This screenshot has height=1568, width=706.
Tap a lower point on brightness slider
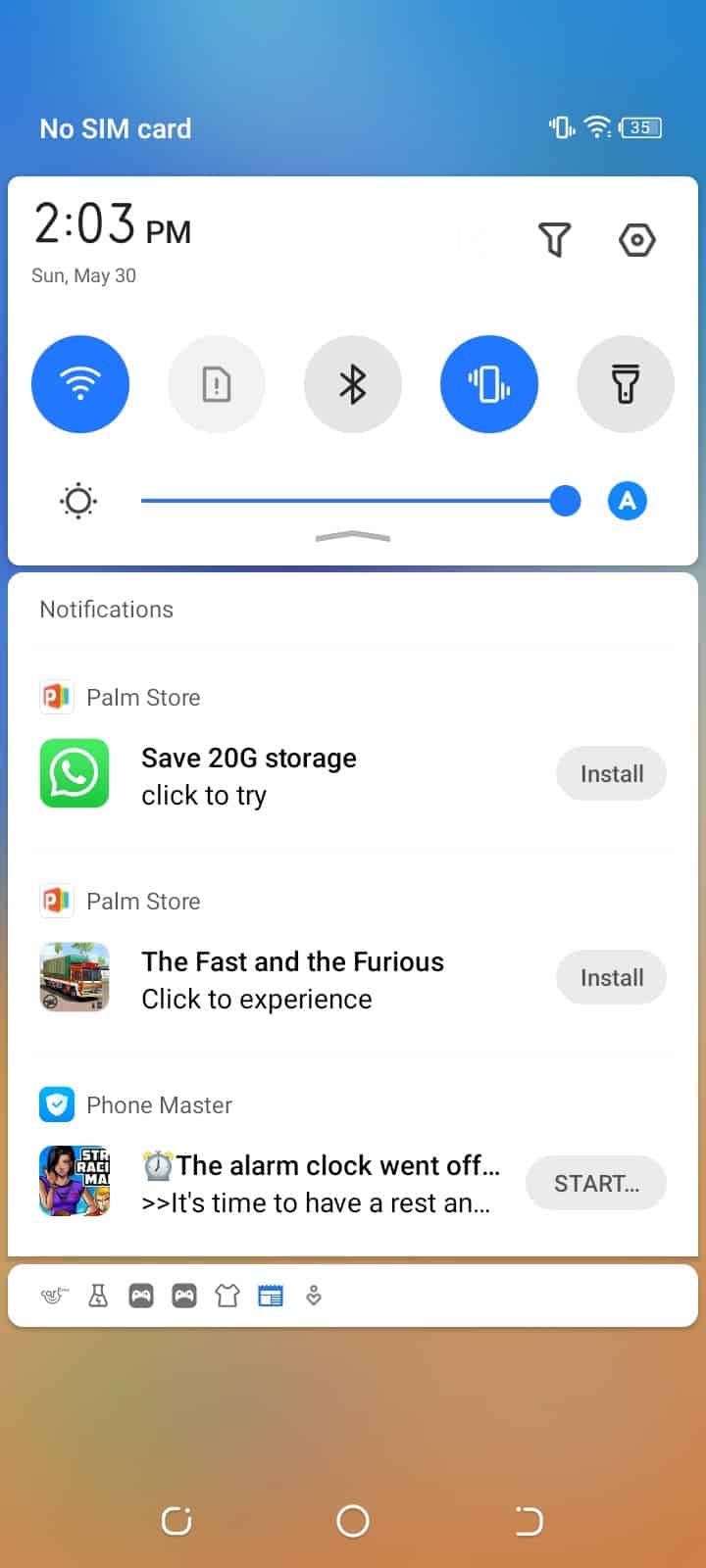pos(245,501)
